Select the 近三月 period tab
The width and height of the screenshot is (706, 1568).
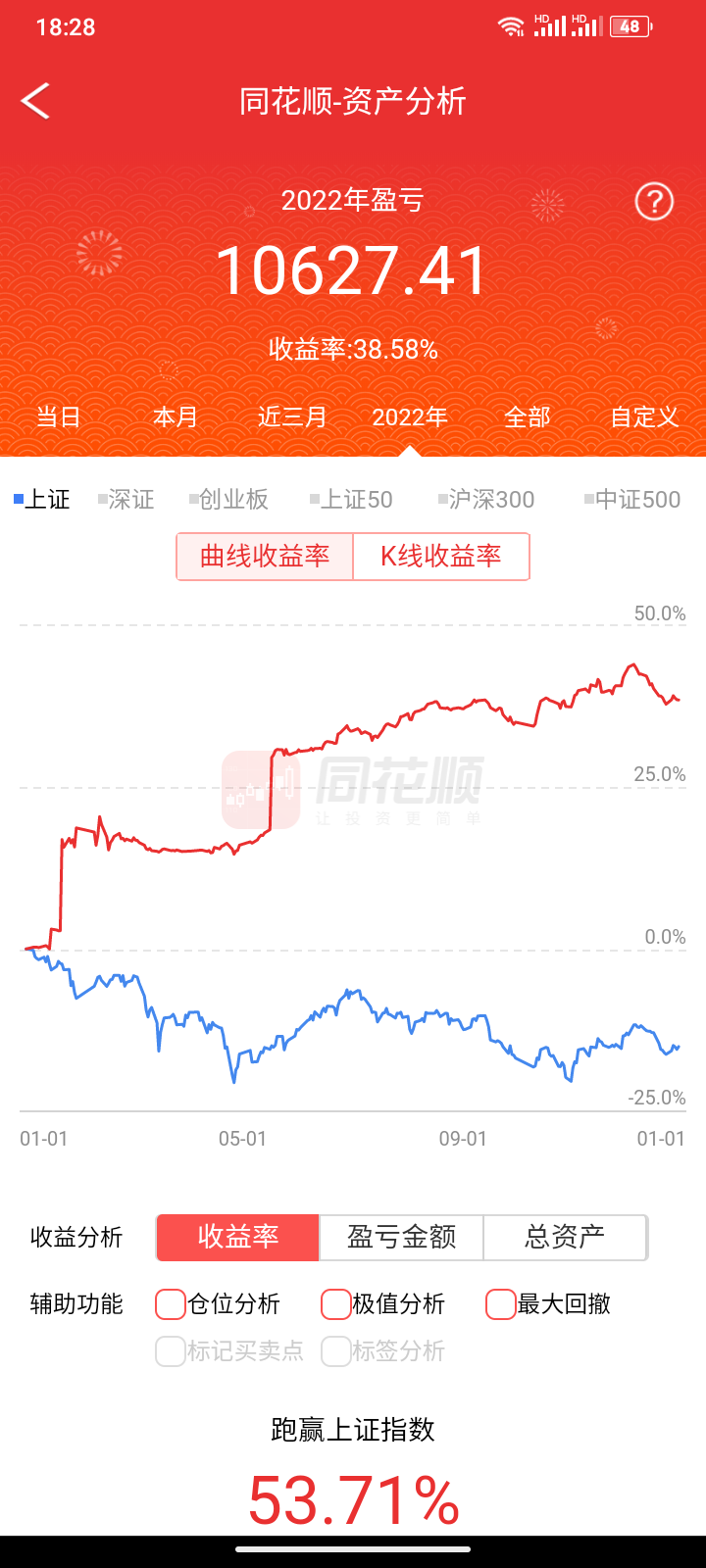coord(292,416)
